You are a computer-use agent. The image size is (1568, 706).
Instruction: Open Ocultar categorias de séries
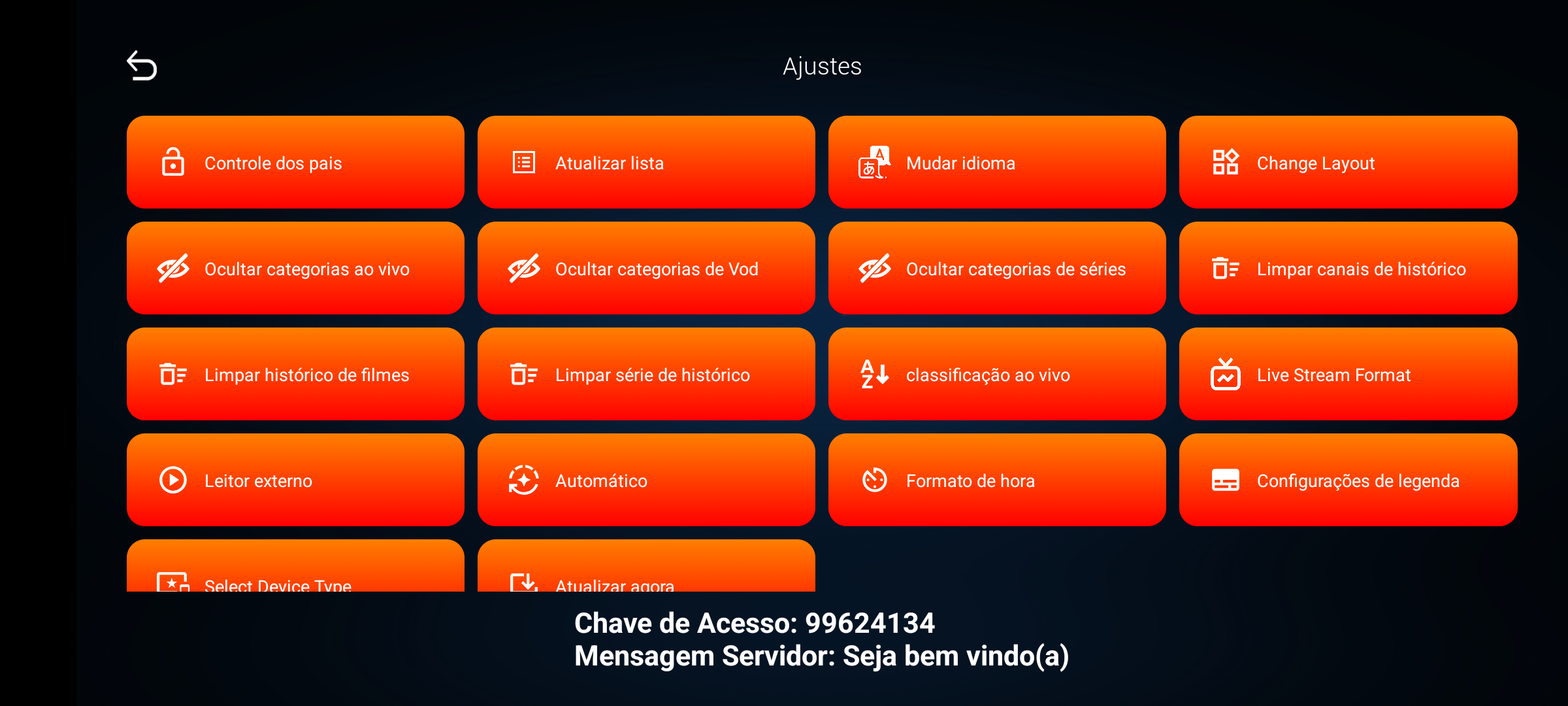coord(997,269)
